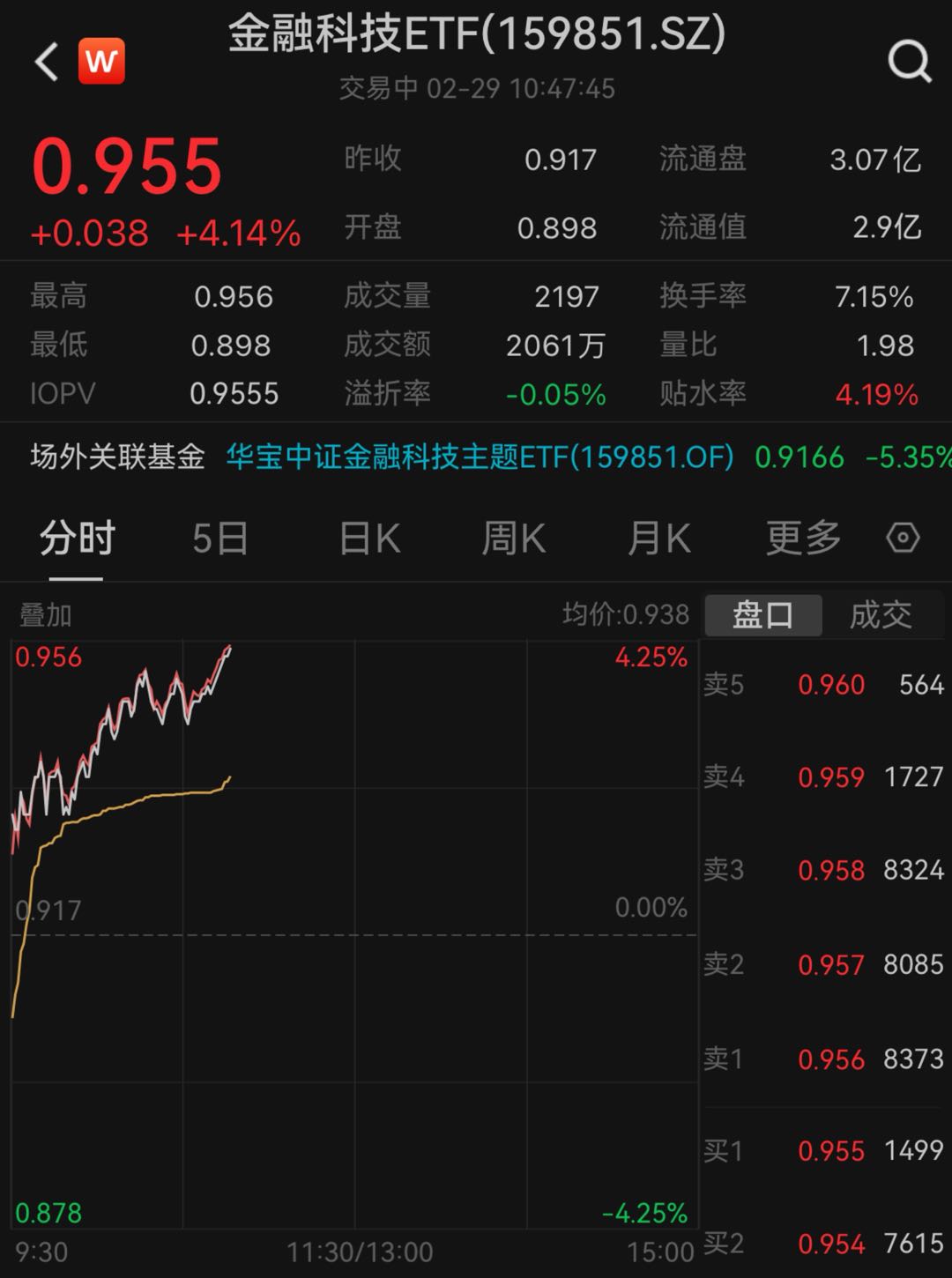The width and height of the screenshot is (952, 1278).
Task: Select the 5日 five-day chart tab
Action: point(219,536)
